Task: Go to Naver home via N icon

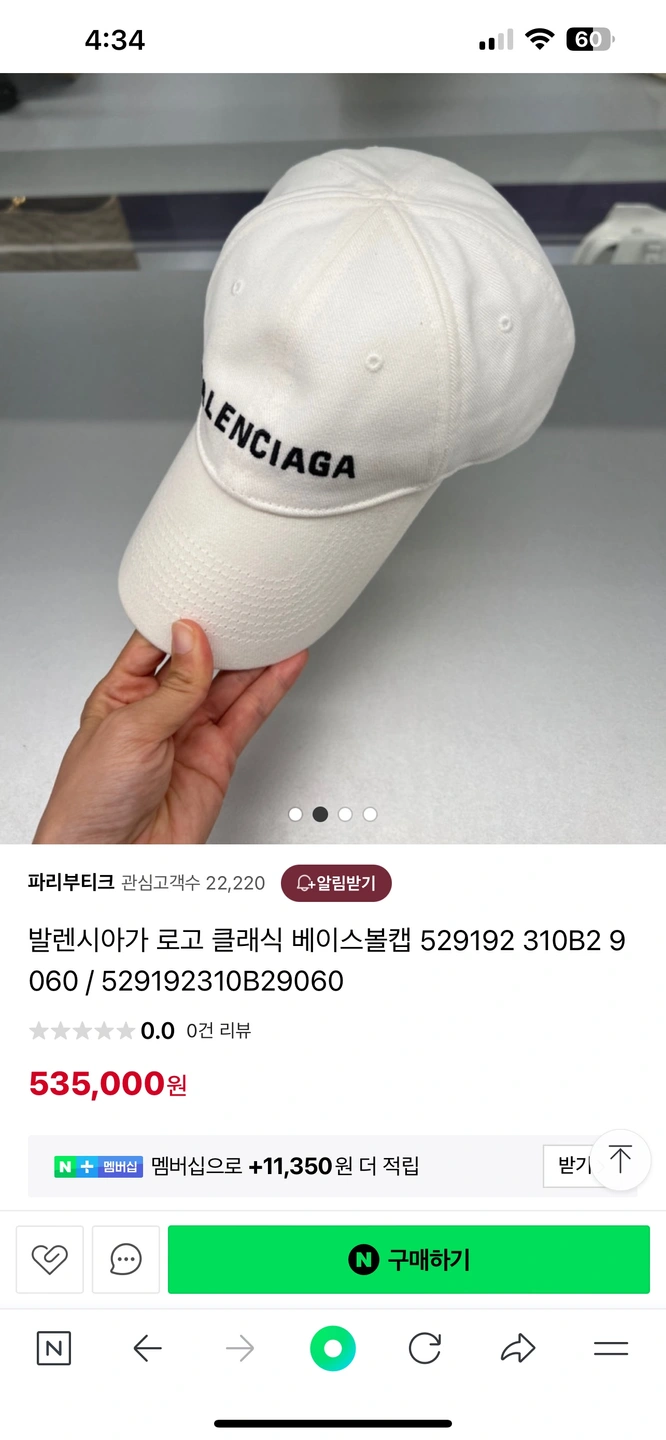Action: [x=54, y=1349]
